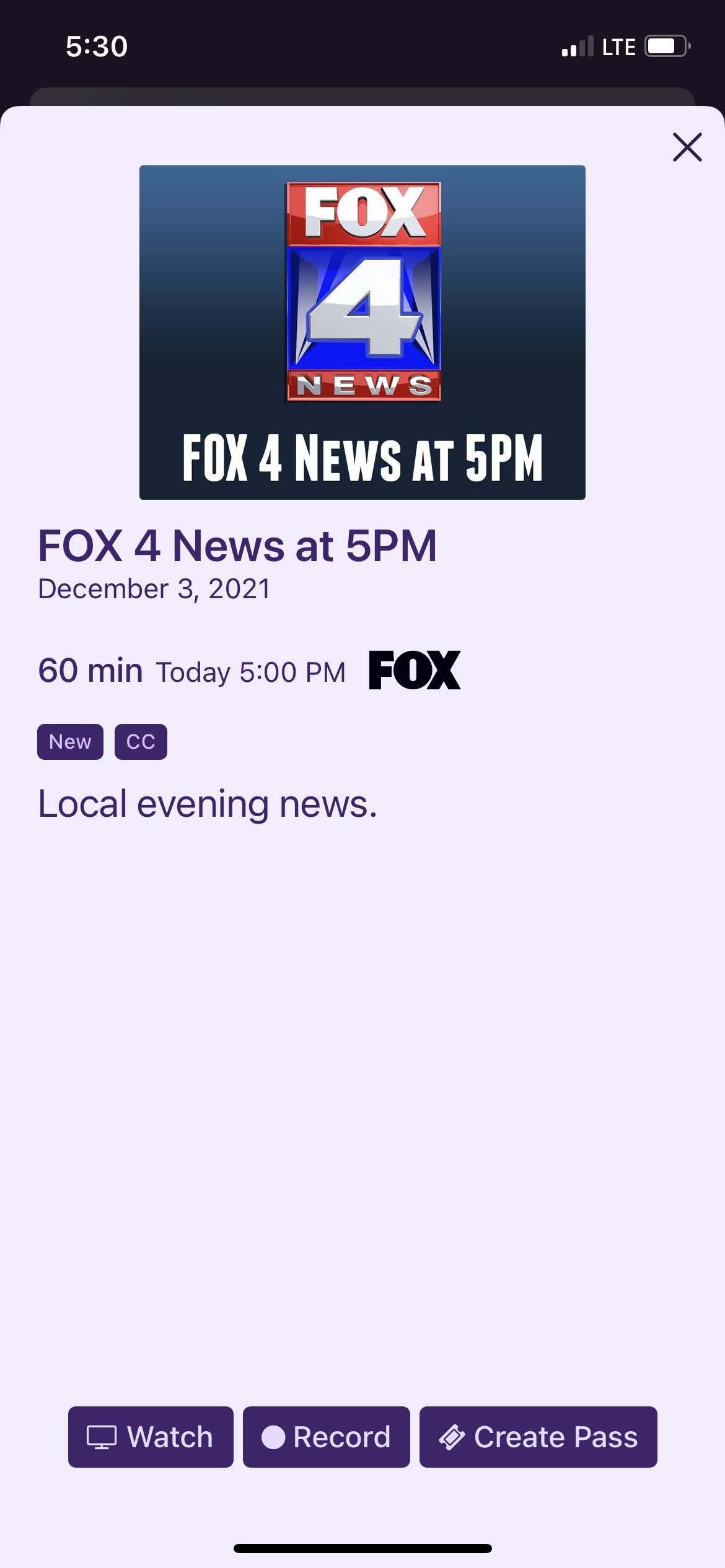Close the program details sheet

(687, 147)
